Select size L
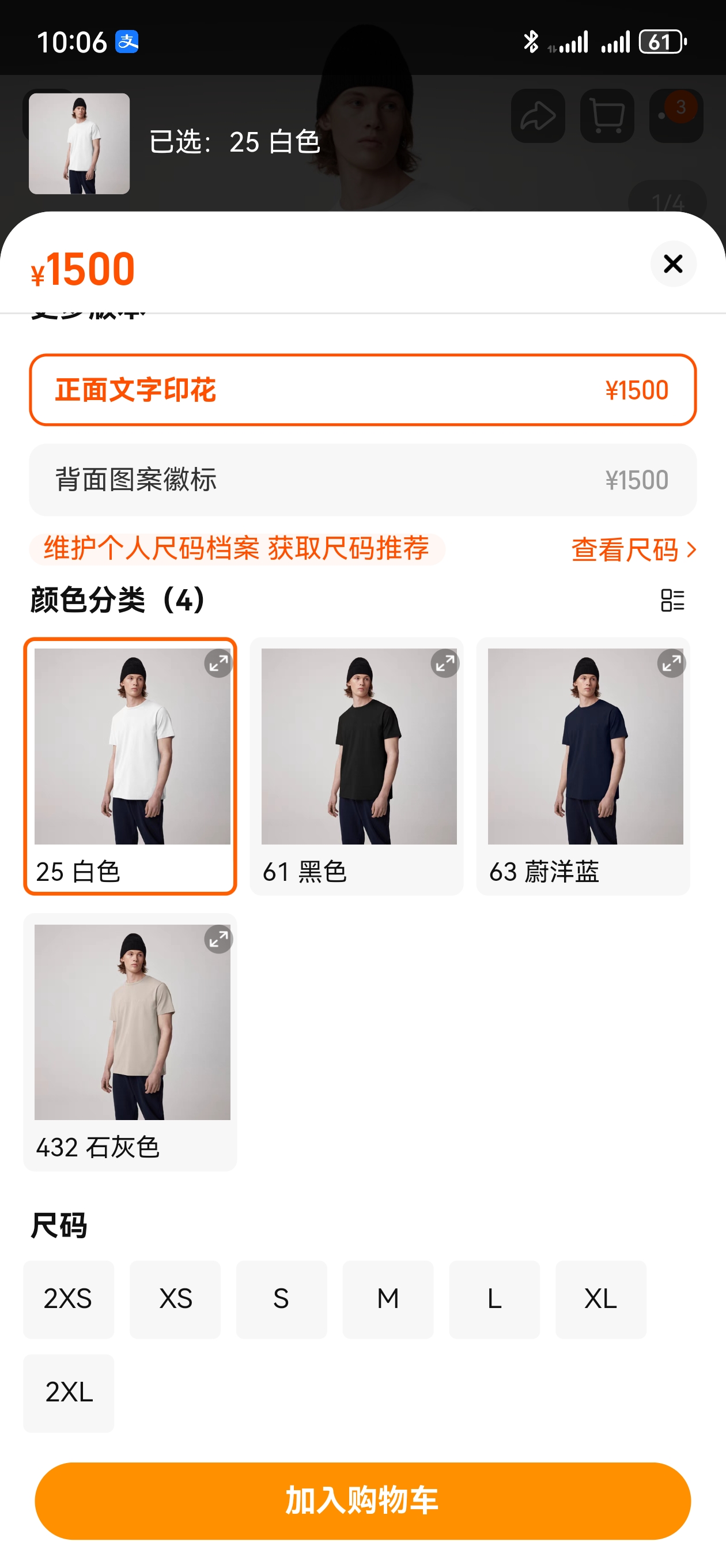 pyautogui.click(x=494, y=1298)
